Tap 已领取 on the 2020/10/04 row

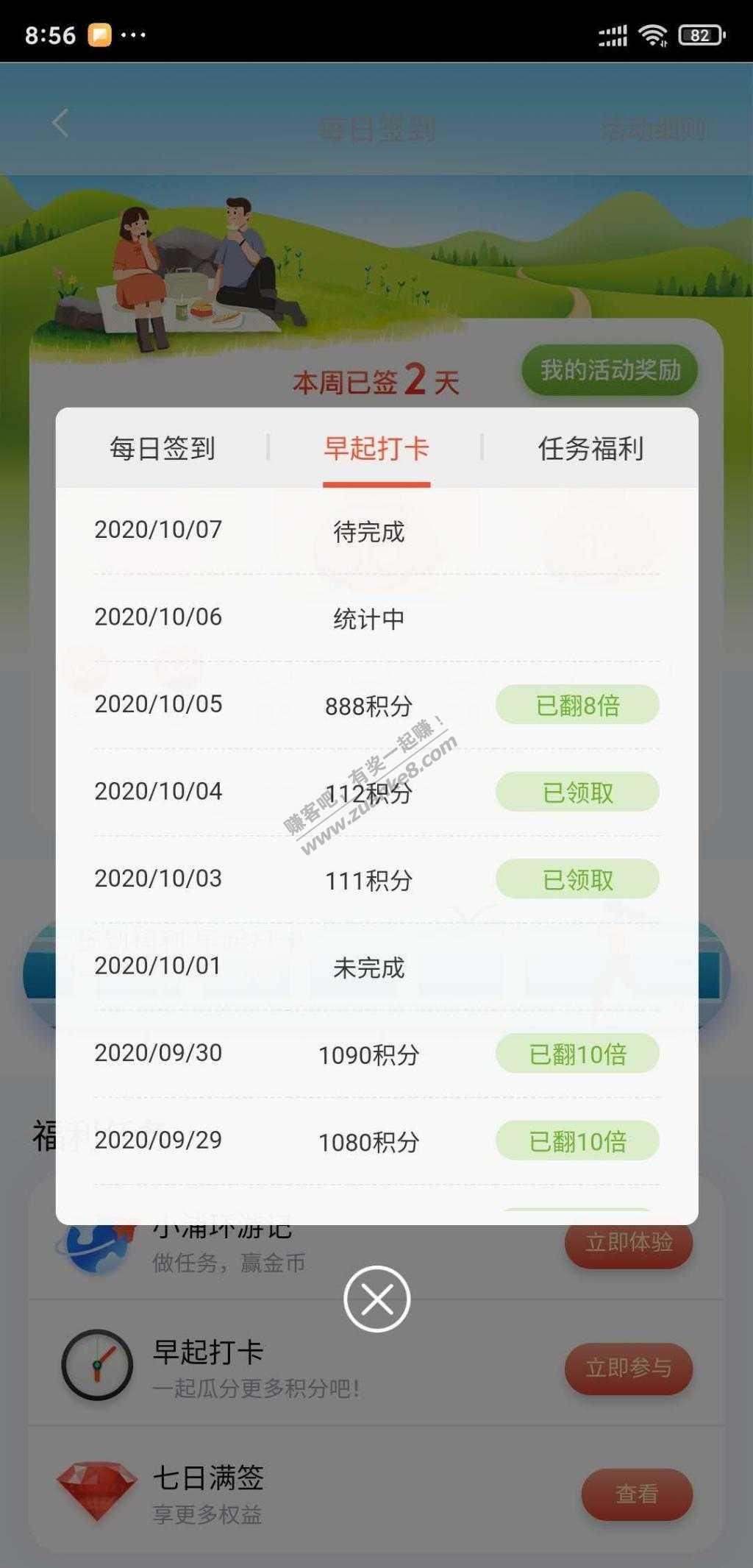pos(577,792)
